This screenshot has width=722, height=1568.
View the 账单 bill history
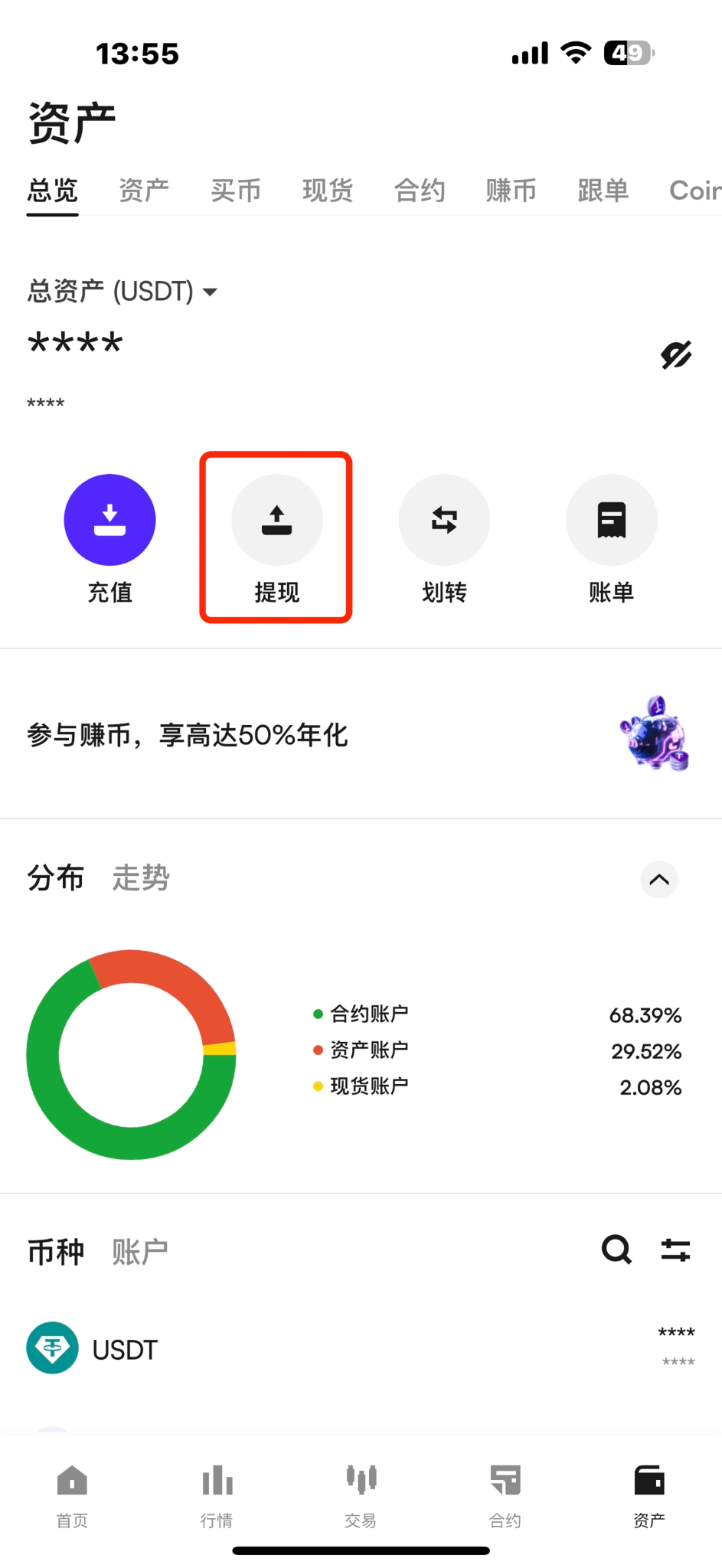pyautogui.click(x=611, y=539)
